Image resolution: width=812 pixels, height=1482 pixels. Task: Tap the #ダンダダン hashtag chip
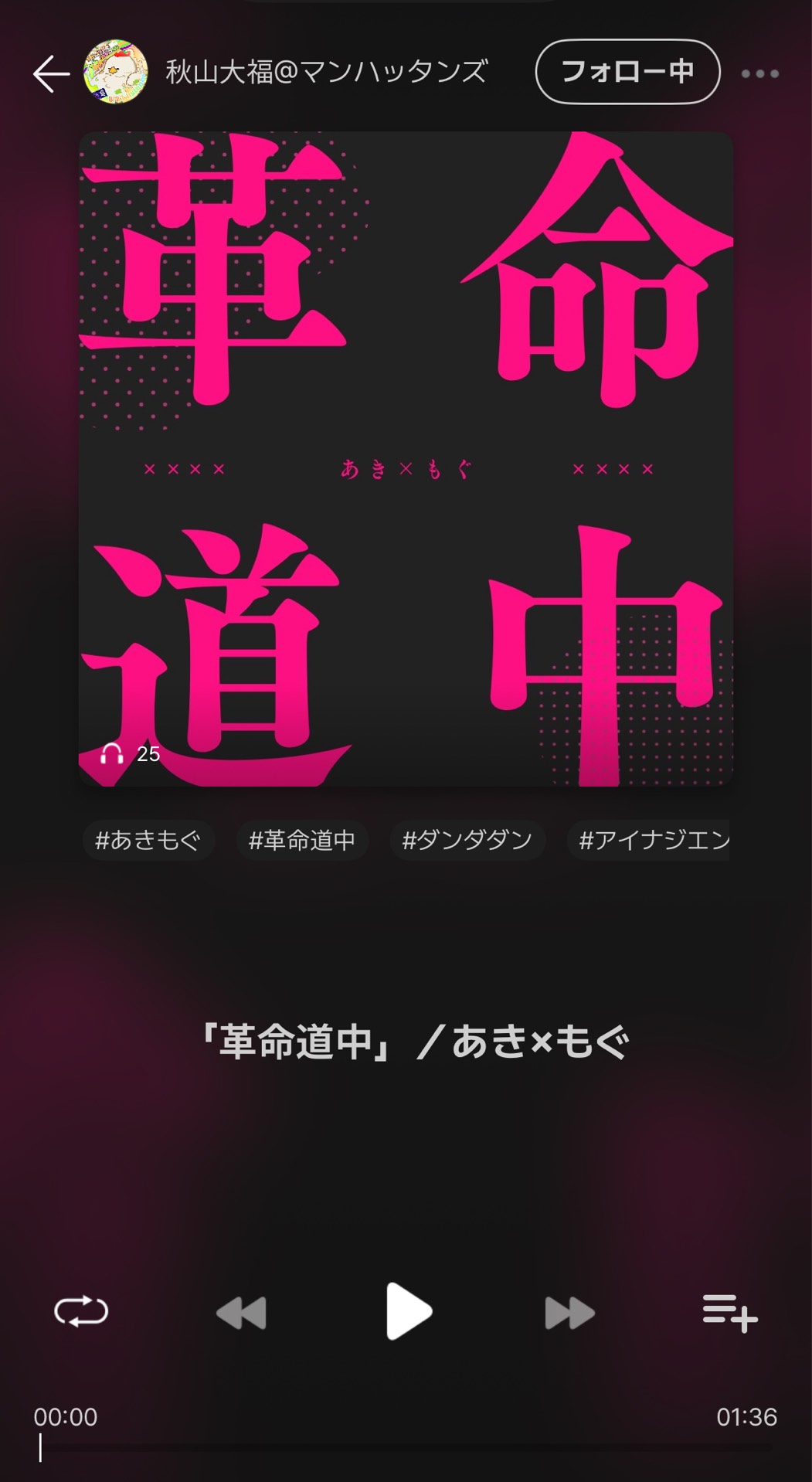(467, 840)
